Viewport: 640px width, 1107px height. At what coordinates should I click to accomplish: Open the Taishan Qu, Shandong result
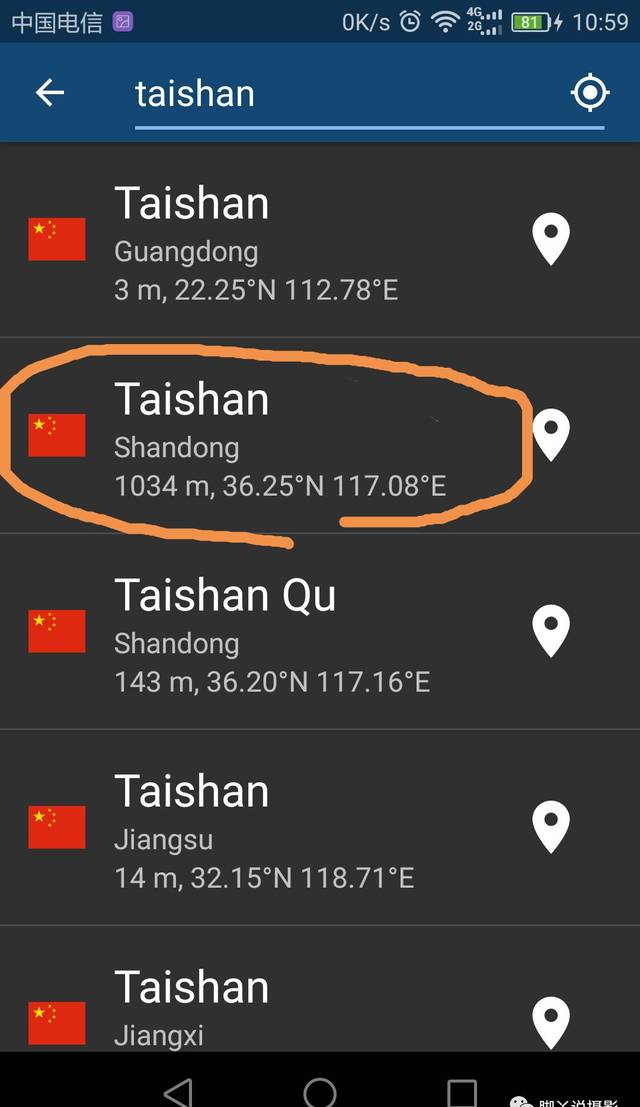tap(320, 631)
